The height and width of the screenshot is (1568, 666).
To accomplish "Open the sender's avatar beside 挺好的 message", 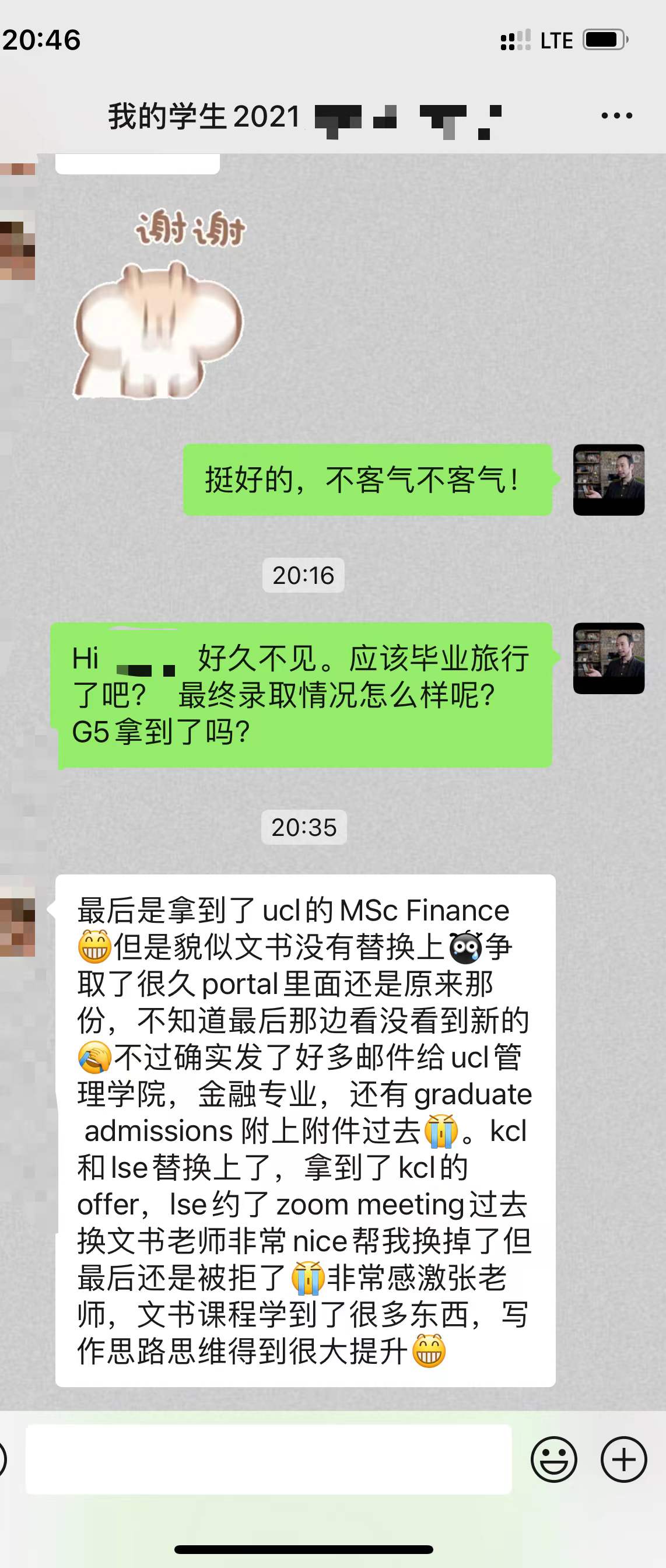I will point(608,480).
